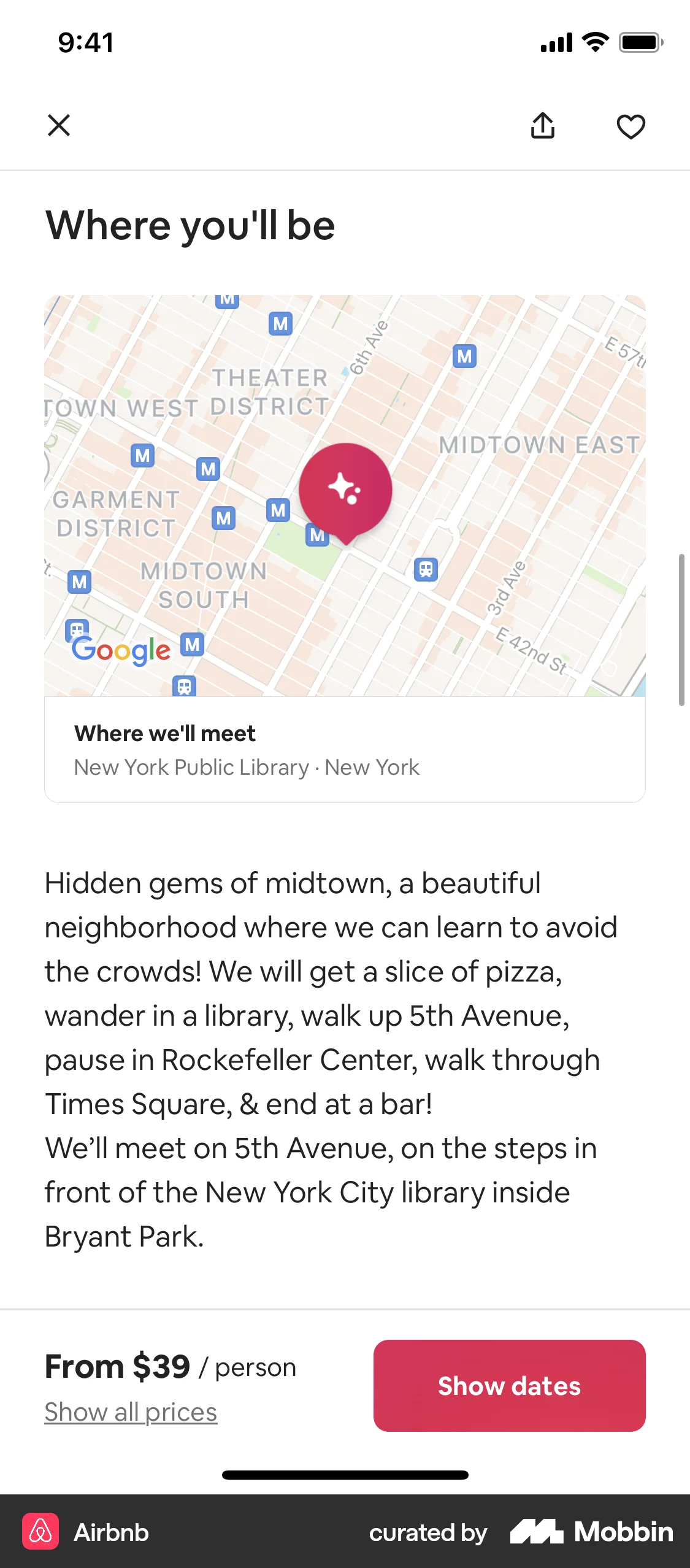The image size is (690, 1568).
Task: Tap the rail transit icon near 3rd Ave
Action: pos(425,569)
